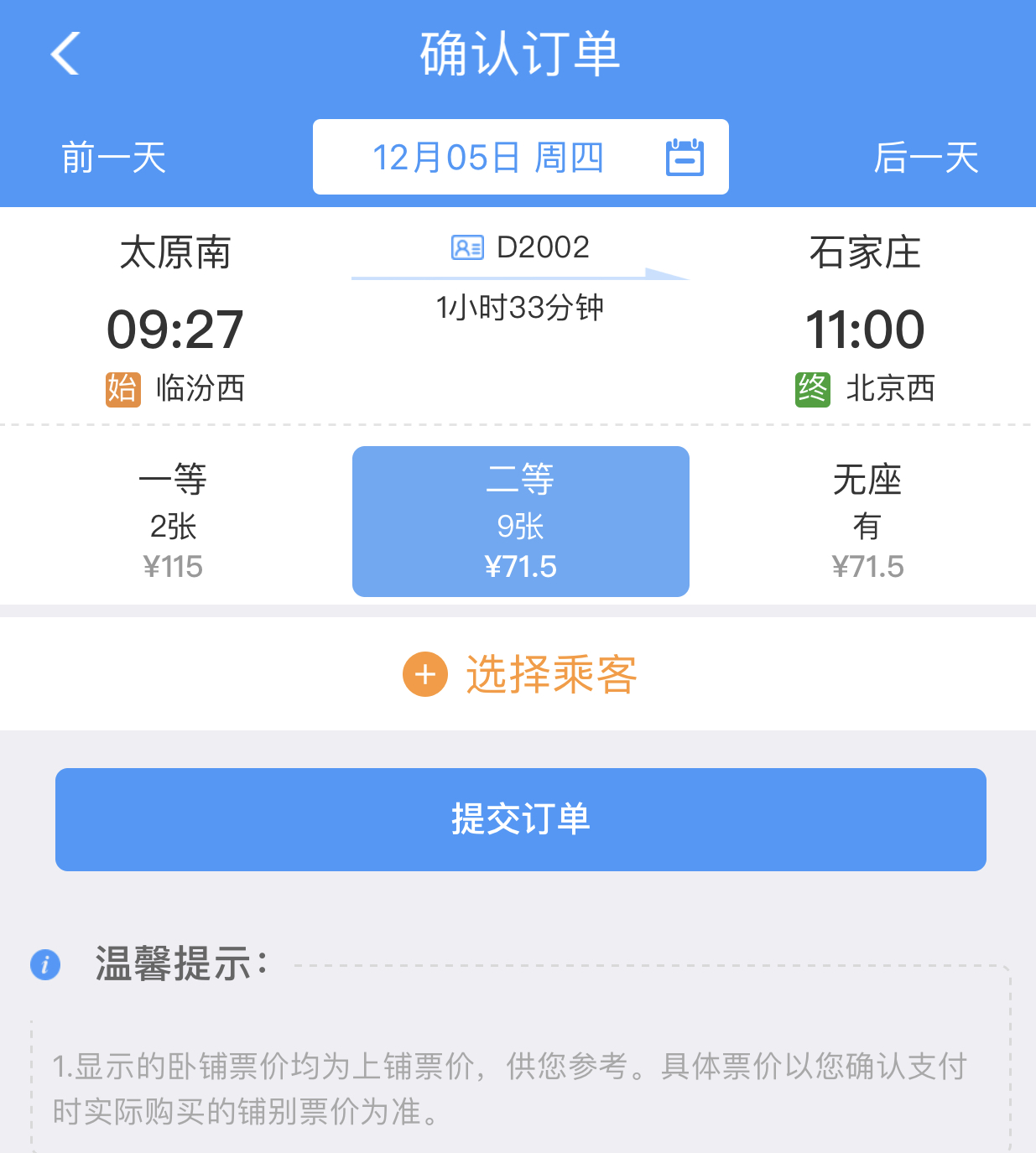Open the date picker showing 12月05日 周四
The image size is (1036, 1153).
click(520, 158)
